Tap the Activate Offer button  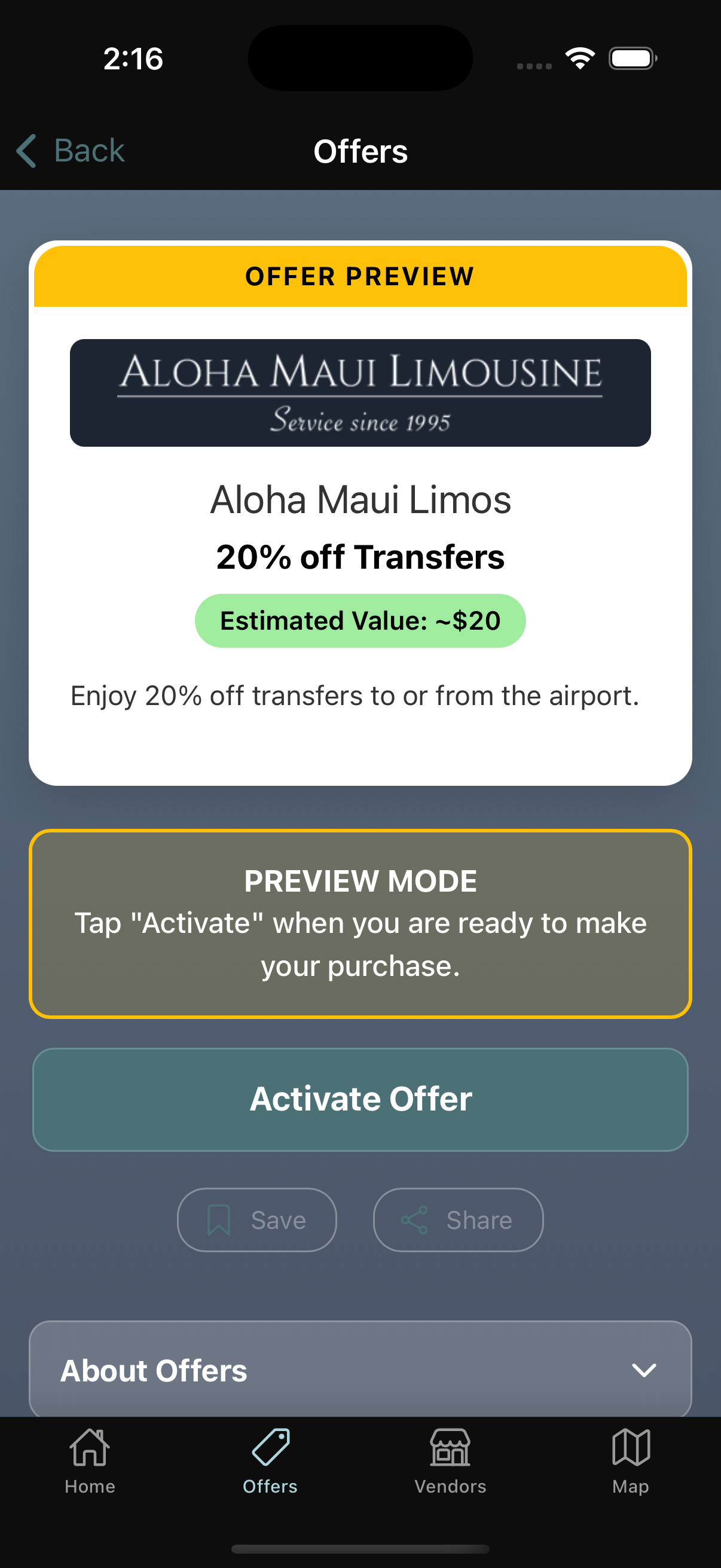coord(360,1099)
